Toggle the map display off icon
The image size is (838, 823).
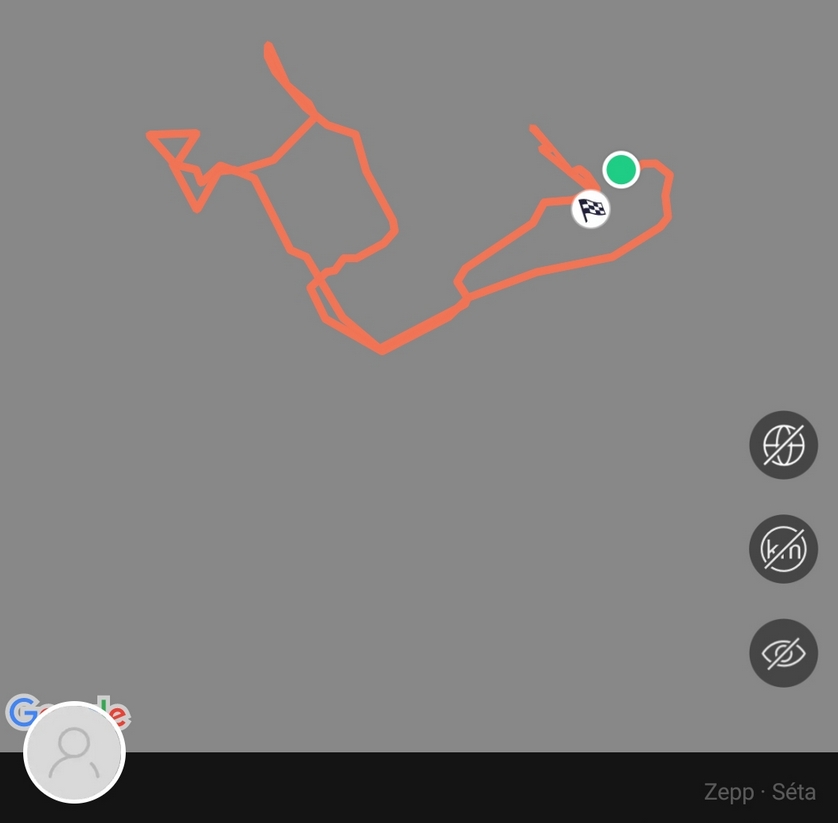[x=783, y=445]
